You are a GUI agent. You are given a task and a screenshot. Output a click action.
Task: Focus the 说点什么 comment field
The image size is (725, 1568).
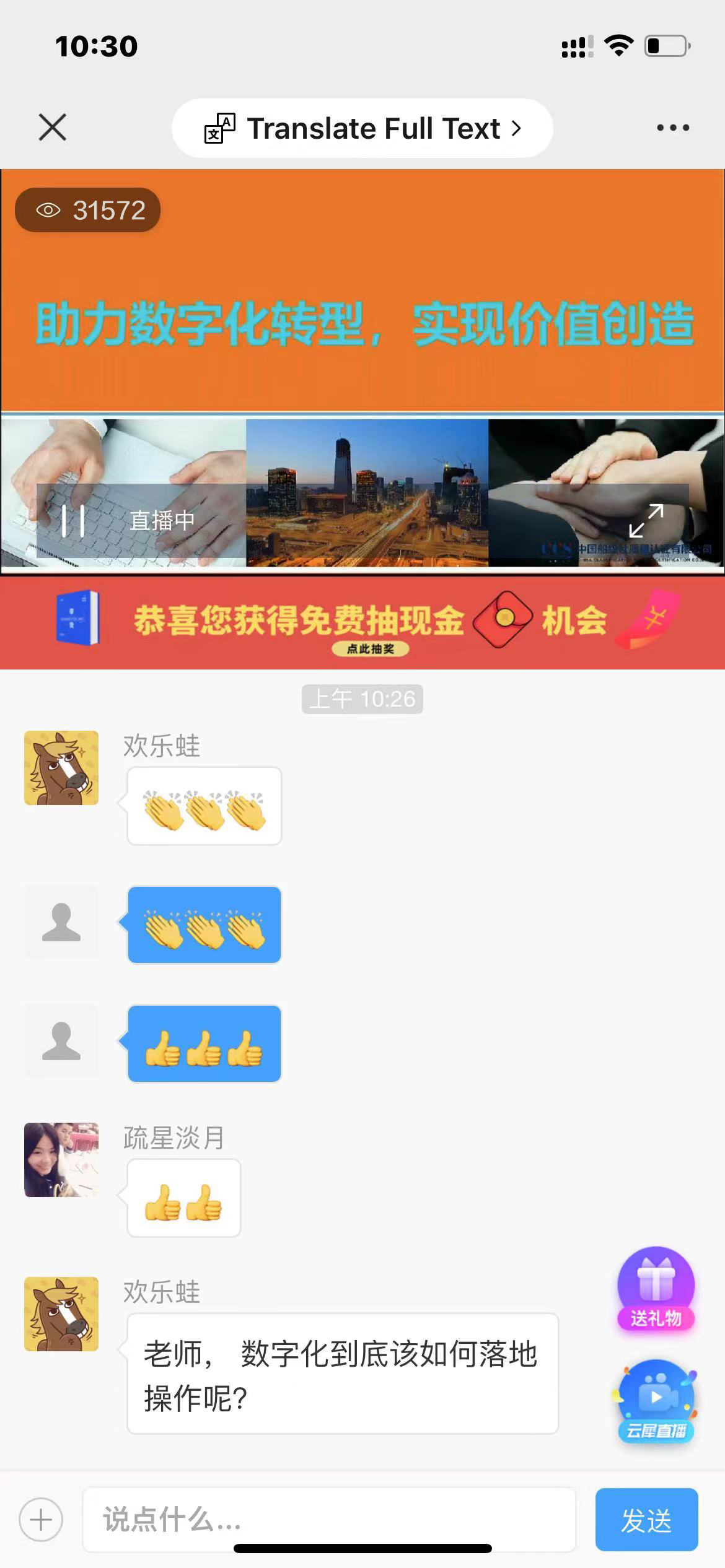(330, 1520)
